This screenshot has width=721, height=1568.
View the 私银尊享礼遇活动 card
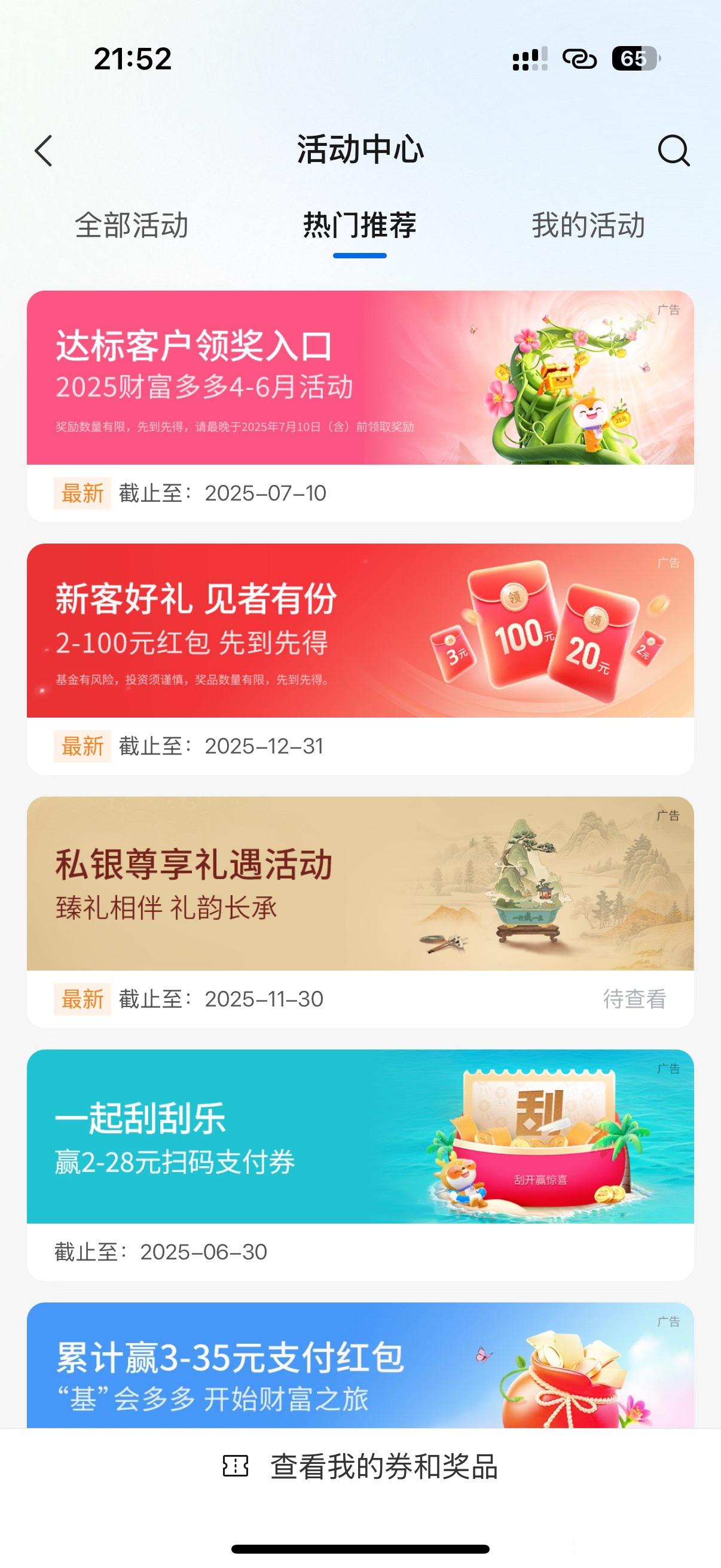click(x=360, y=884)
